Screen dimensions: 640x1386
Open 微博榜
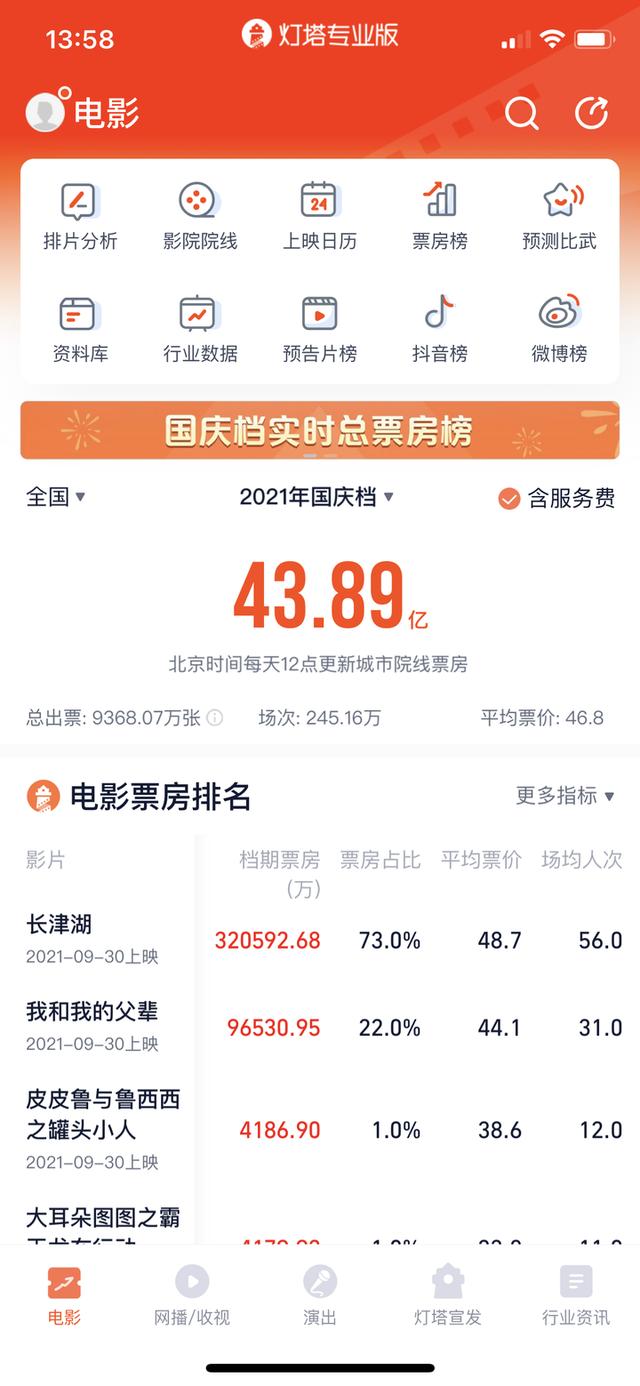tap(559, 329)
